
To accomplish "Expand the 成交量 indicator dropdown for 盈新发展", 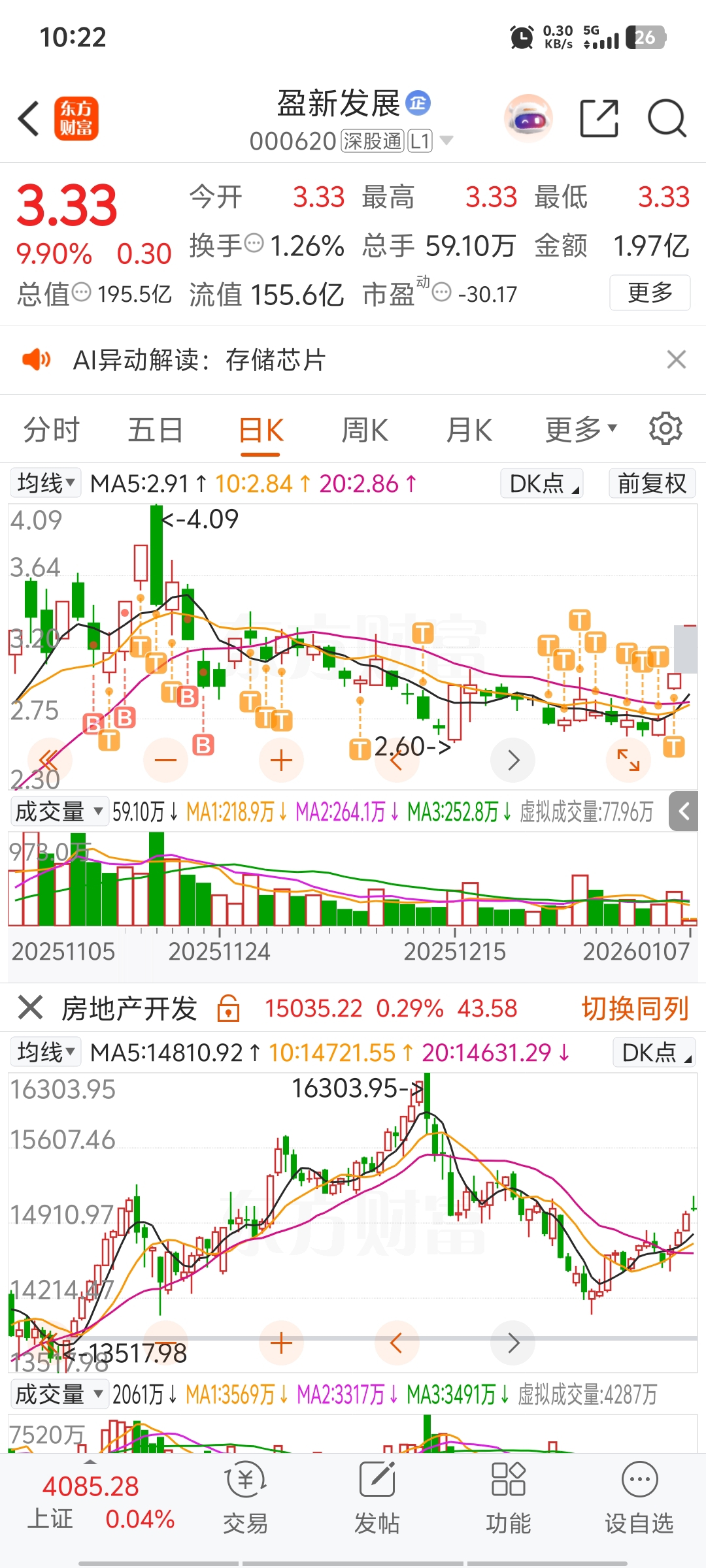I will [59, 811].
